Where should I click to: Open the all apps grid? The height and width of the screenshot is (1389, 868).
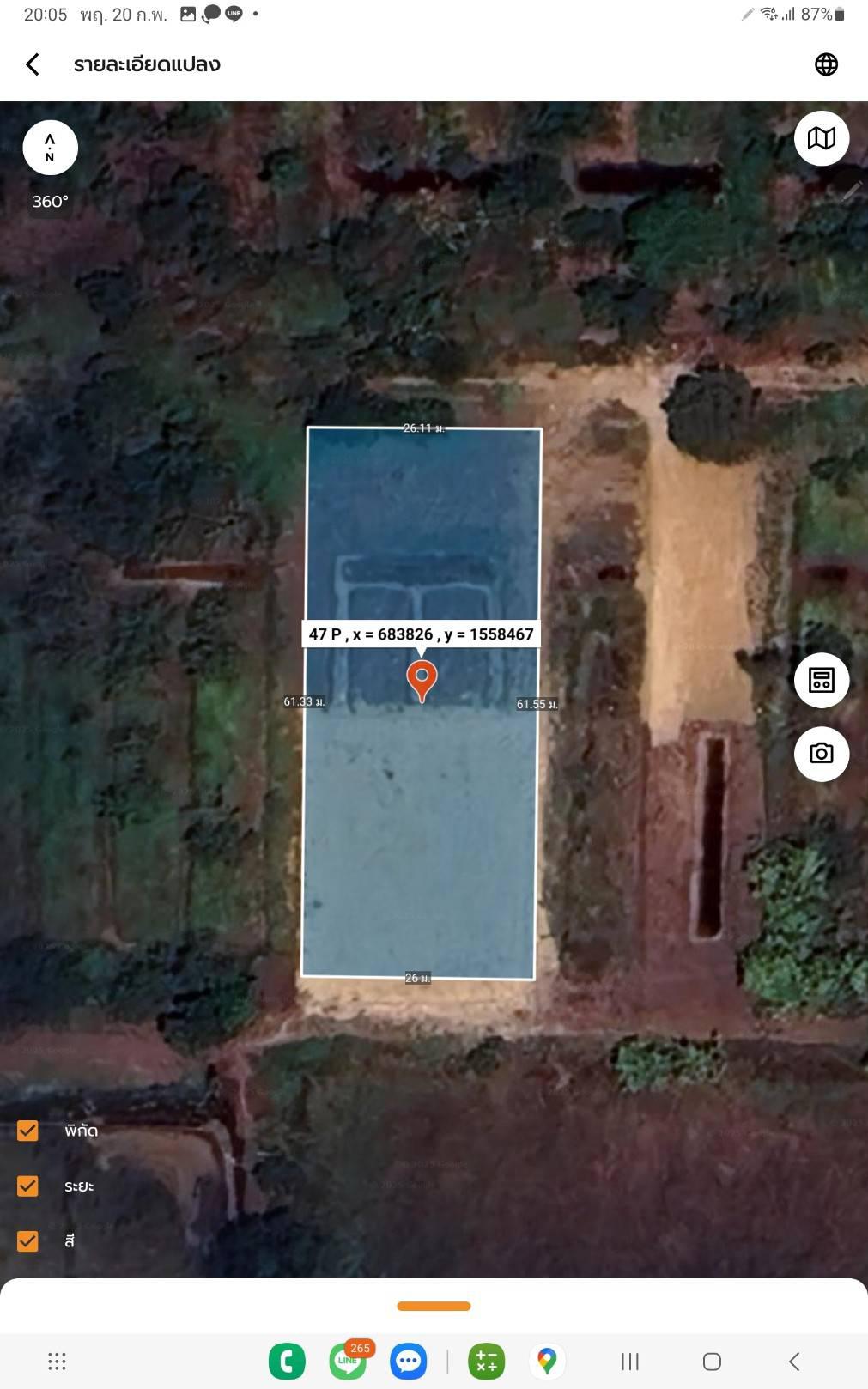tap(57, 1362)
